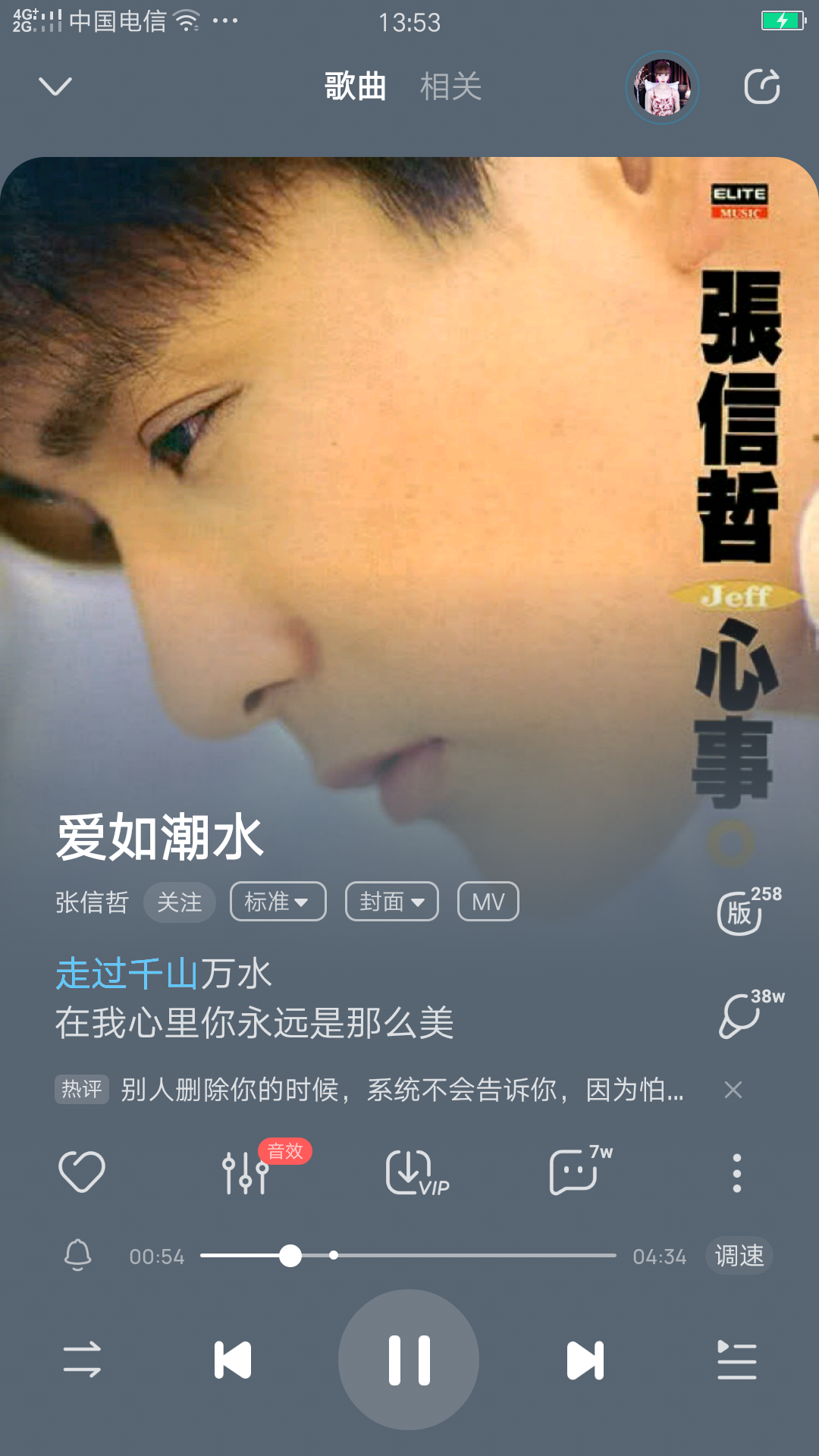Collapse the player with the down chevron
819x1456 pixels.
click(55, 86)
